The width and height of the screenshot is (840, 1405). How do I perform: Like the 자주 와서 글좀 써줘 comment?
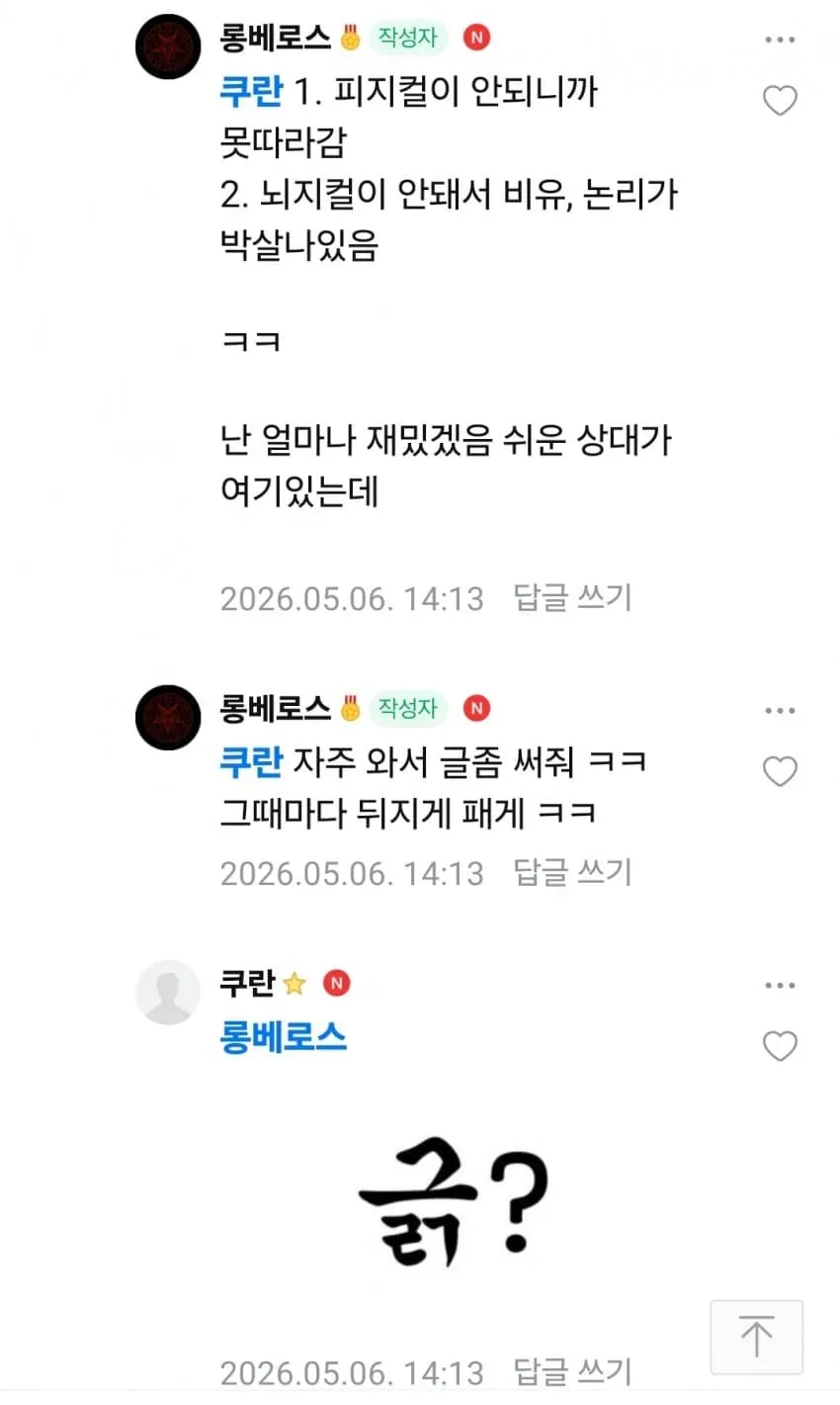[780, 770]
